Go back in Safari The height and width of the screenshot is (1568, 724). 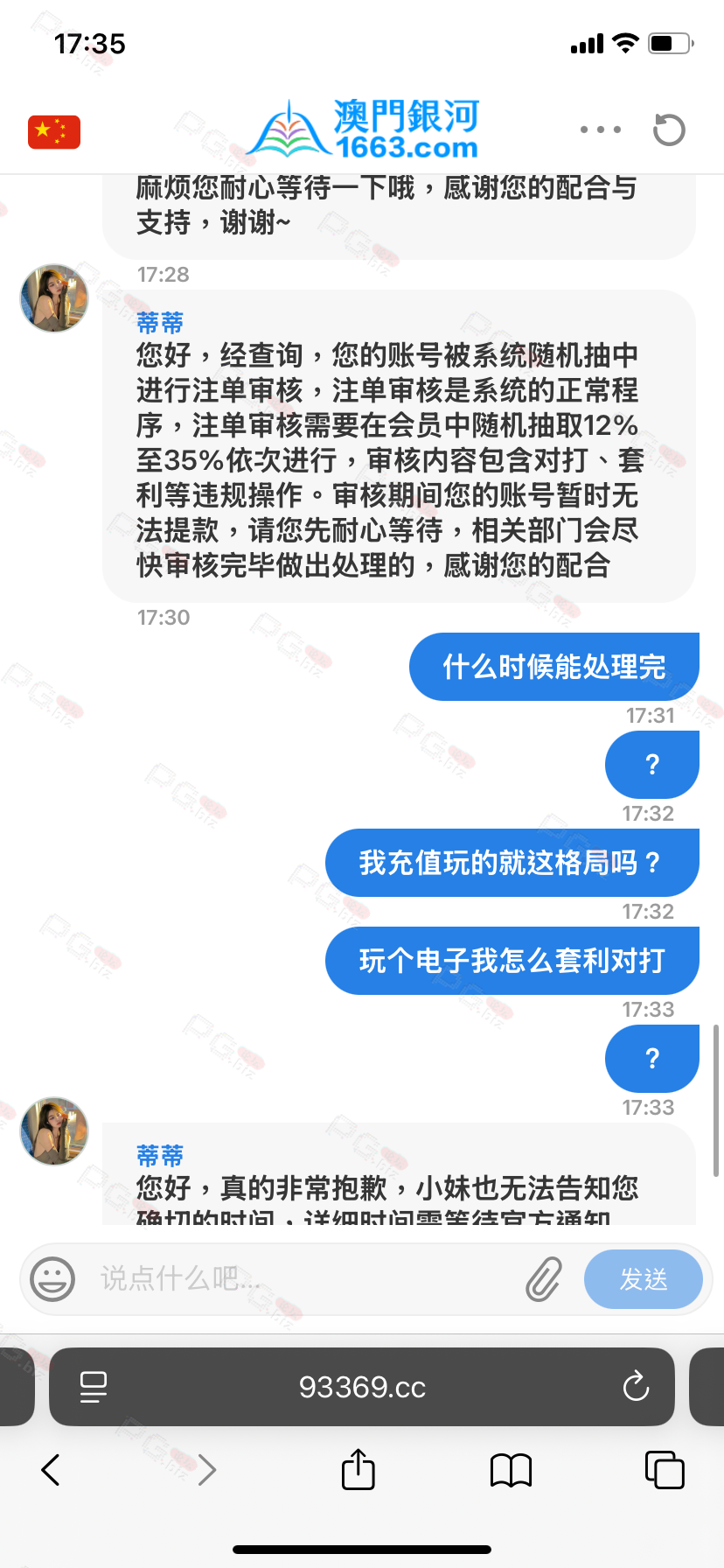pos(51,1470)
